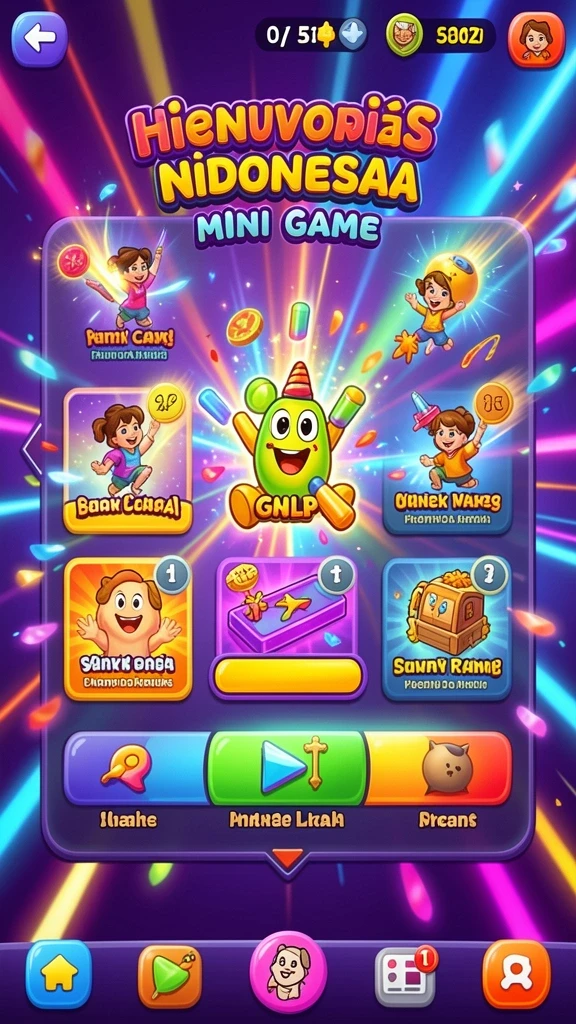576x1024 pixels.
Task: Expand the panel with the red down arrow
Action: click(x=287, y=857)
